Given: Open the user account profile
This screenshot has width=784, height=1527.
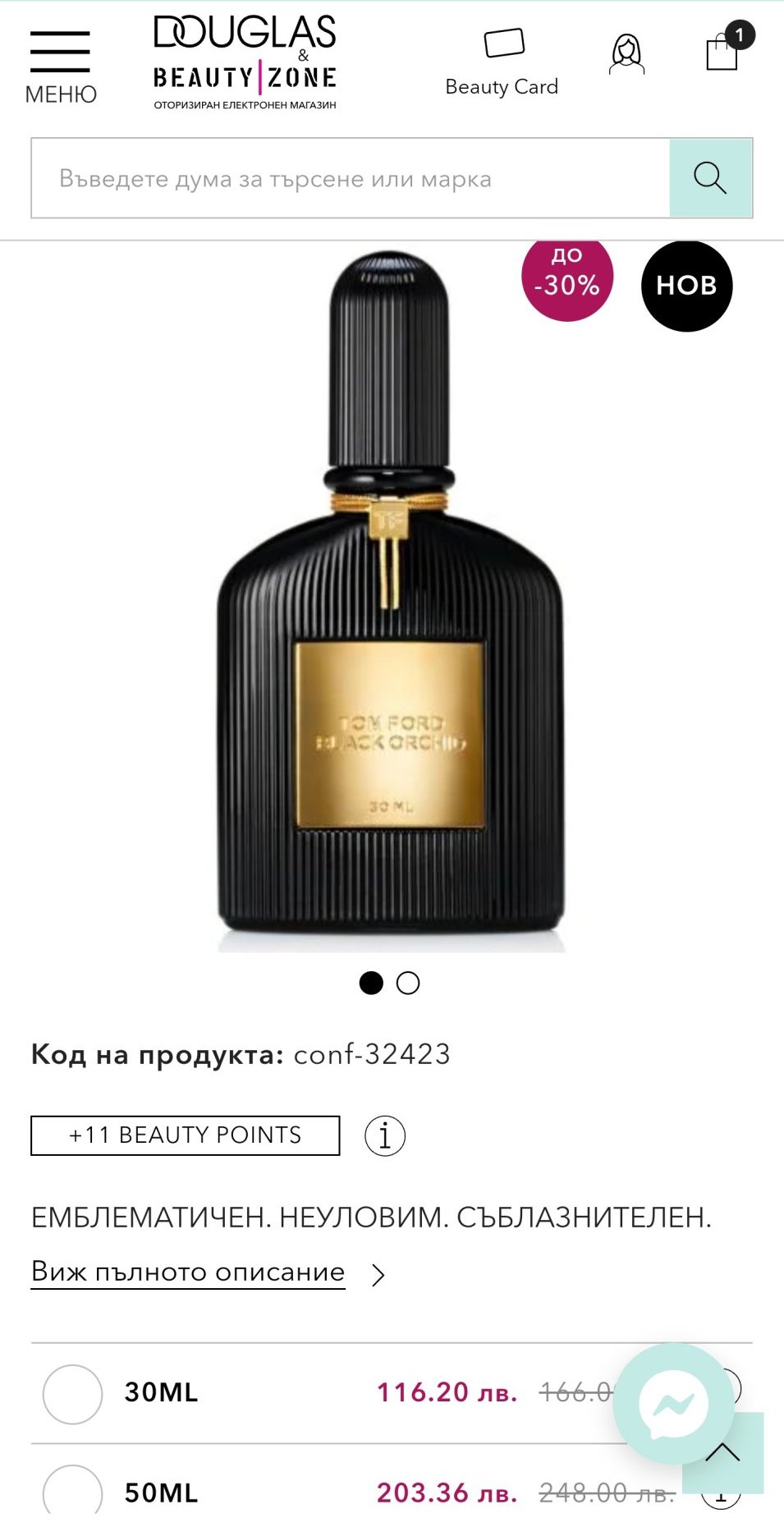Looking at the screenshot, I should tap(626, 54).
